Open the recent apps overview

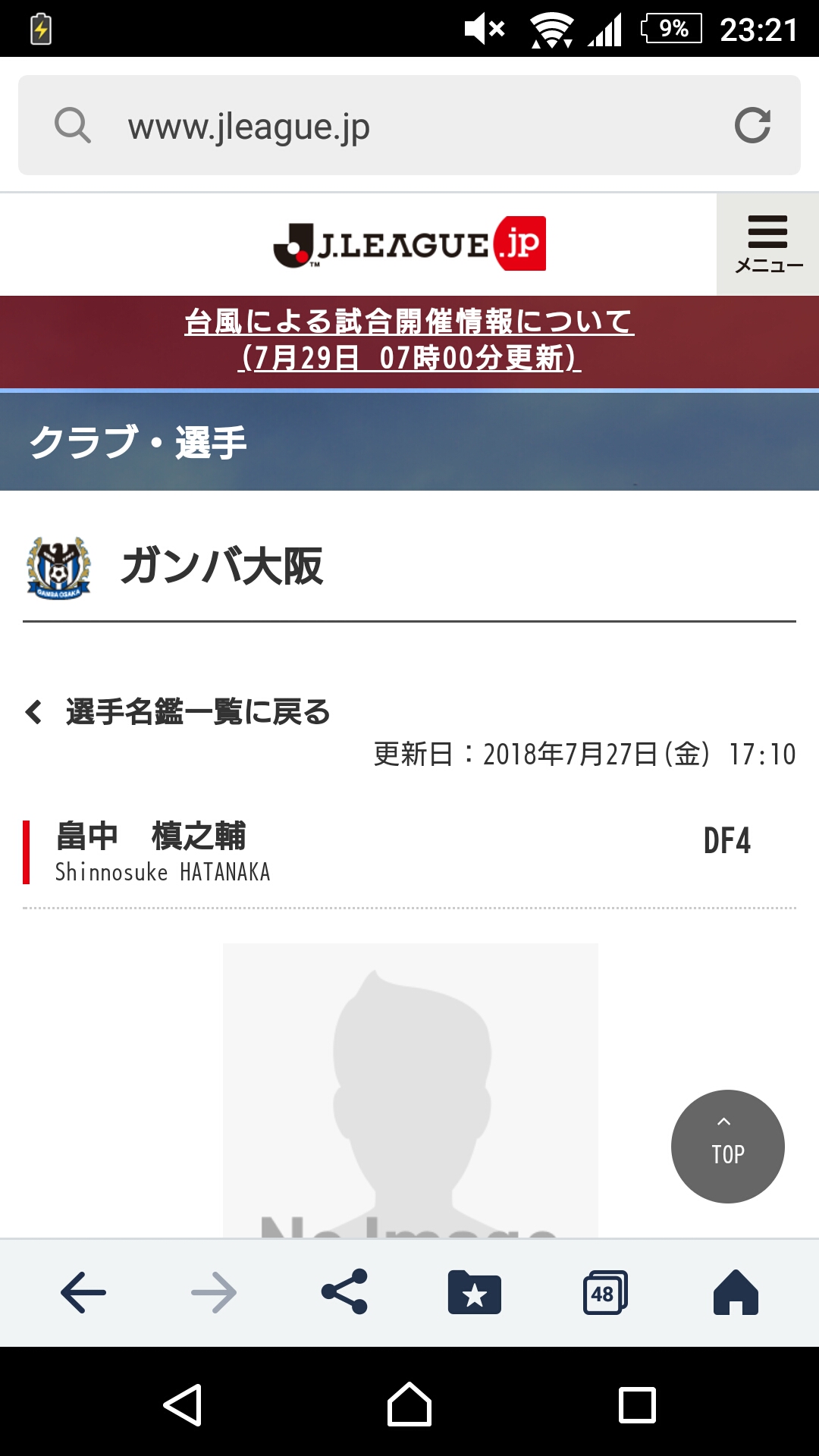(x=637, y=1404)
